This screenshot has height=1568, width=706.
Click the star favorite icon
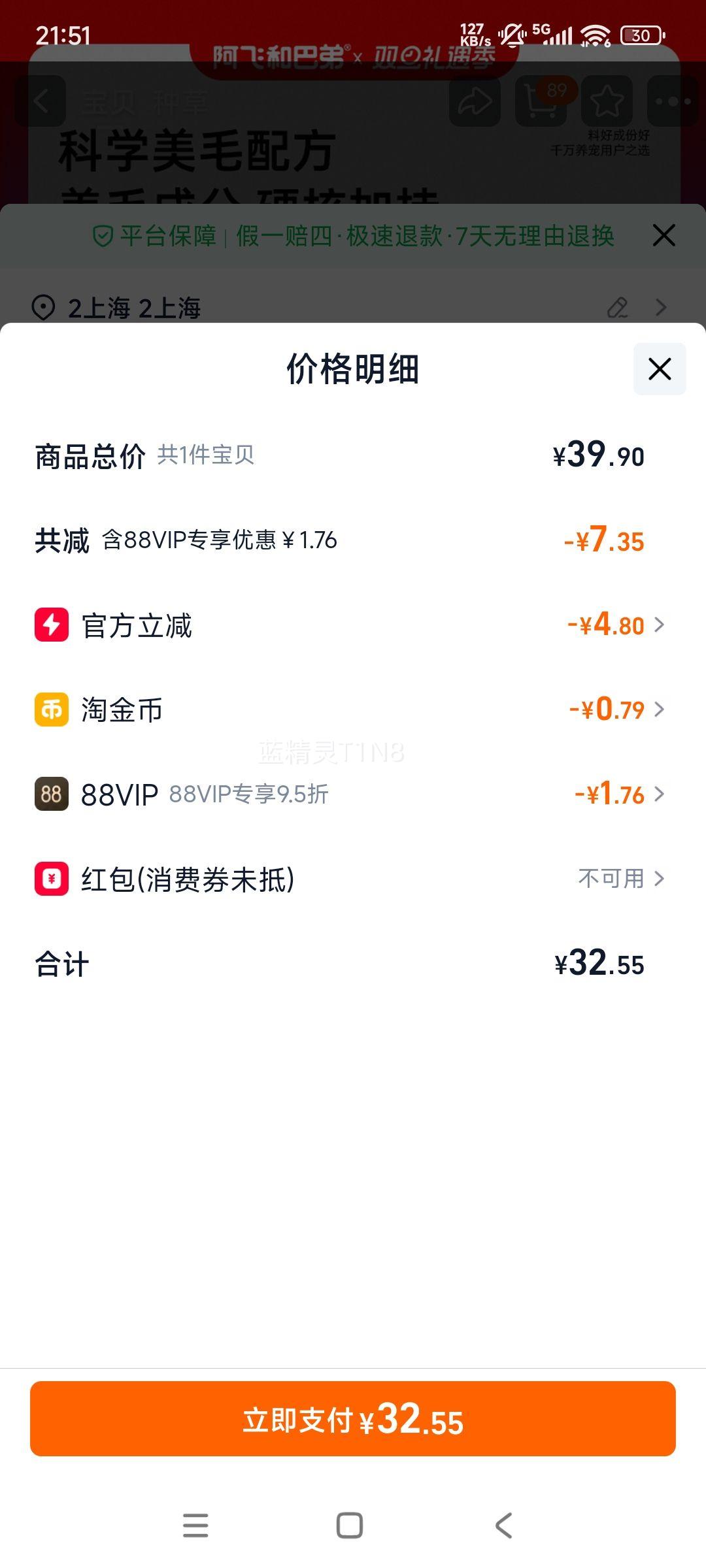pyautogui.click(x=608, y=101)
